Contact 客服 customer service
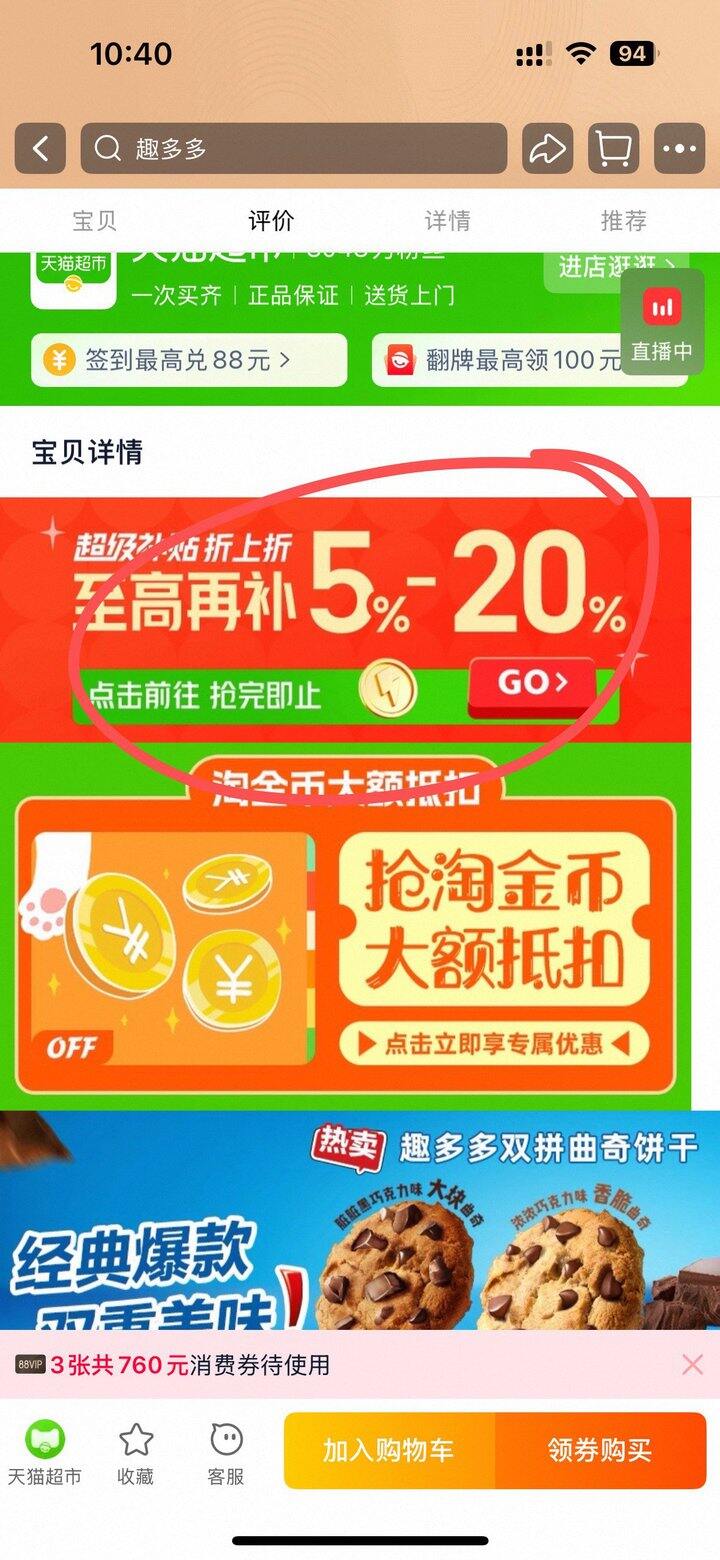This screenshot has width=720, height=1560. pyautogui.click(x=226, y=1452)
